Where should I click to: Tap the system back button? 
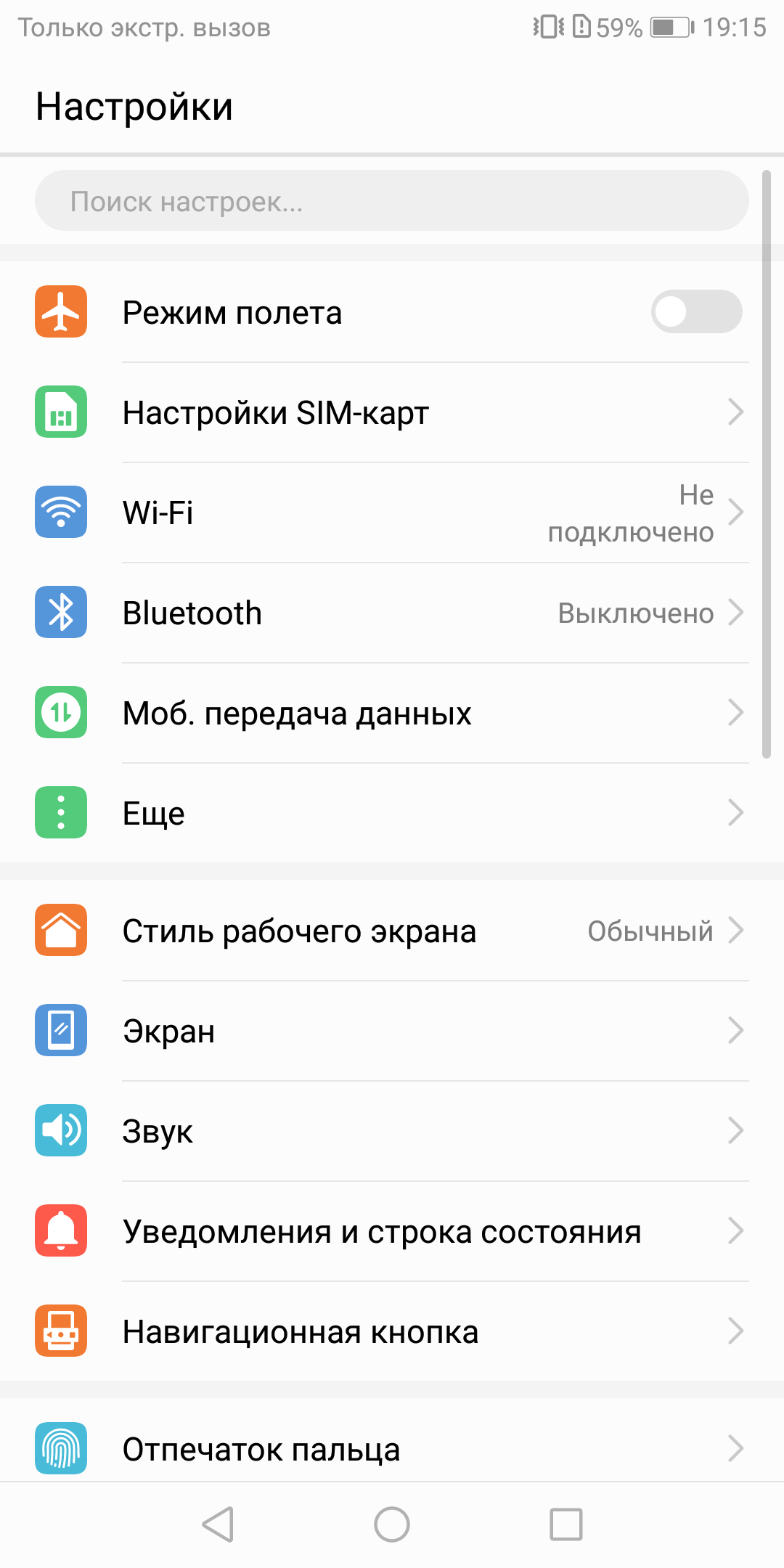pyautogui.click(x=218, y=1524)
